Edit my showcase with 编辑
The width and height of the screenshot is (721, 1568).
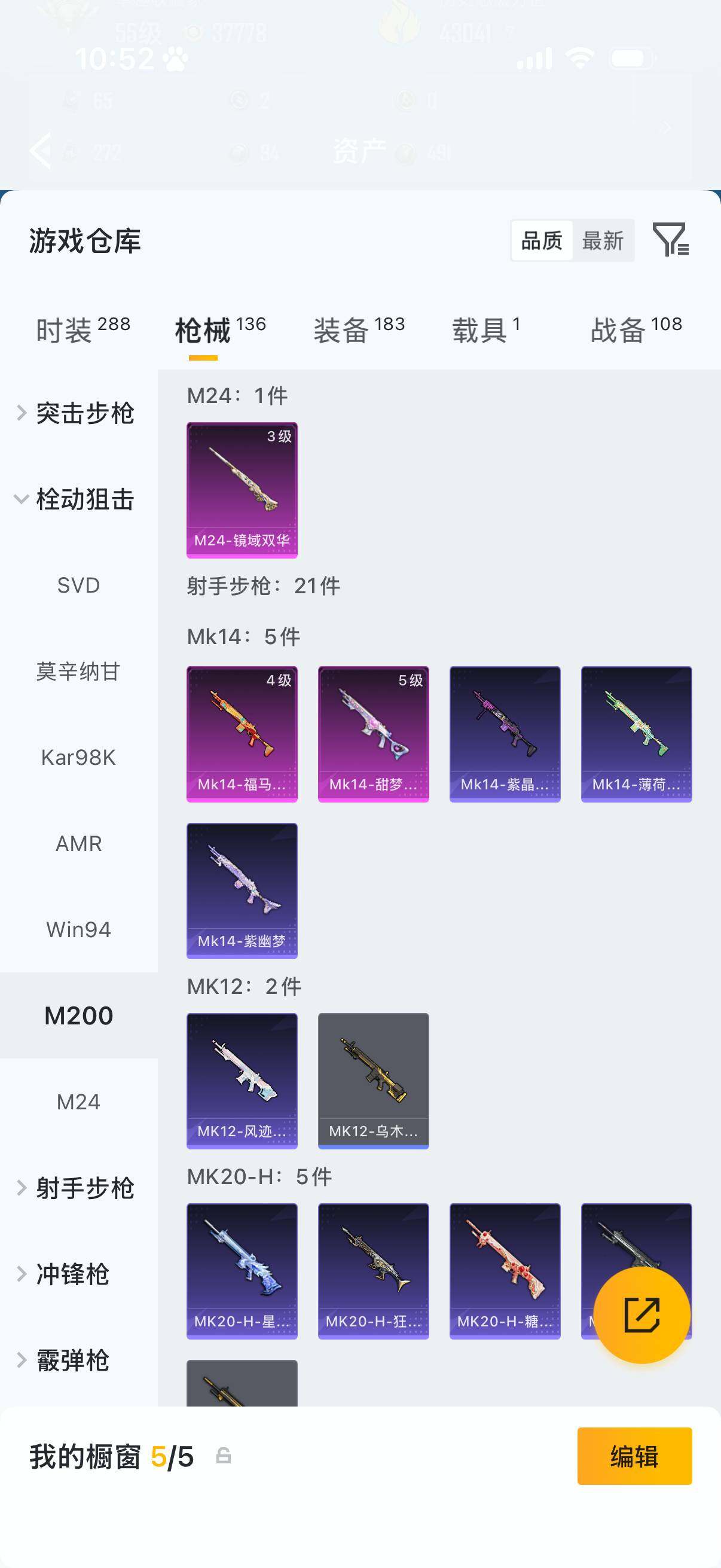634,1456
